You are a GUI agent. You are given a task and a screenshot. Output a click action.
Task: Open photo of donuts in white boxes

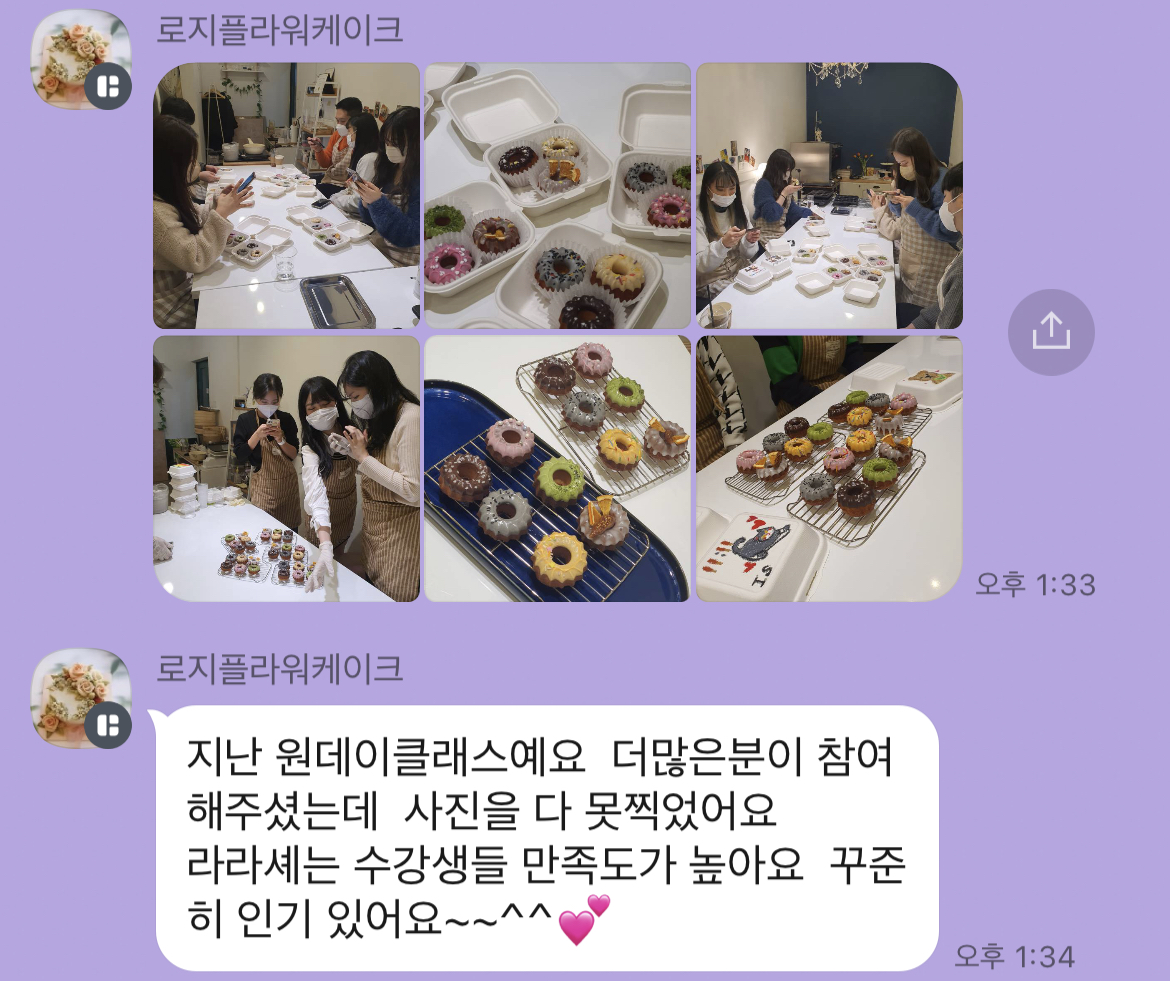point(557,196)
